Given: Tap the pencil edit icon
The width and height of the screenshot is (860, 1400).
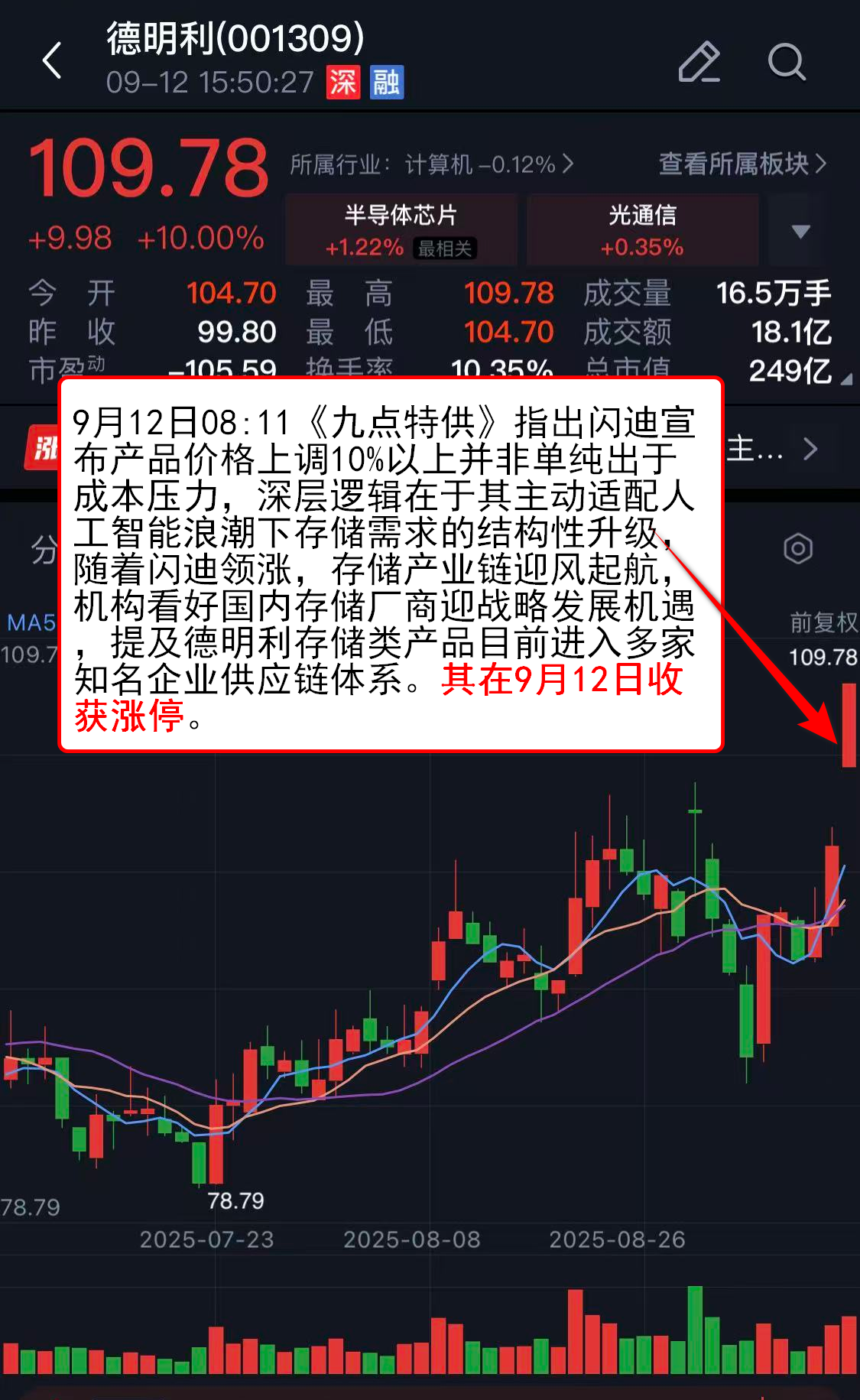Looking at the screenshot, I should [x=699, y=61].
